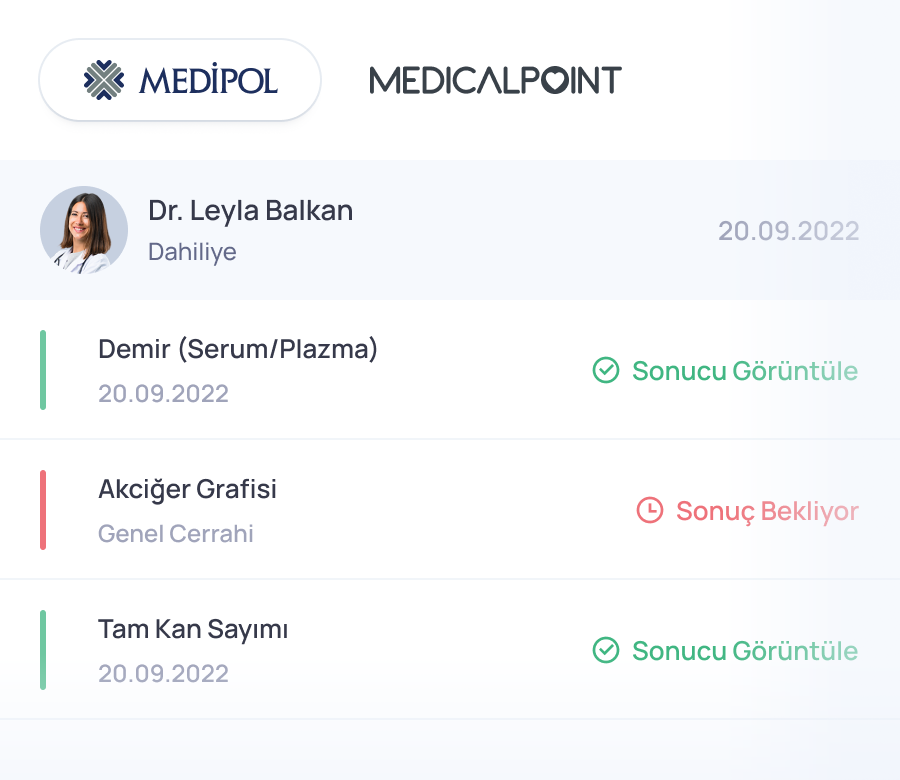The image size is (900, 780).
Task: View result for Demir (Serum/Plazma)
Action: pos(726,371)
